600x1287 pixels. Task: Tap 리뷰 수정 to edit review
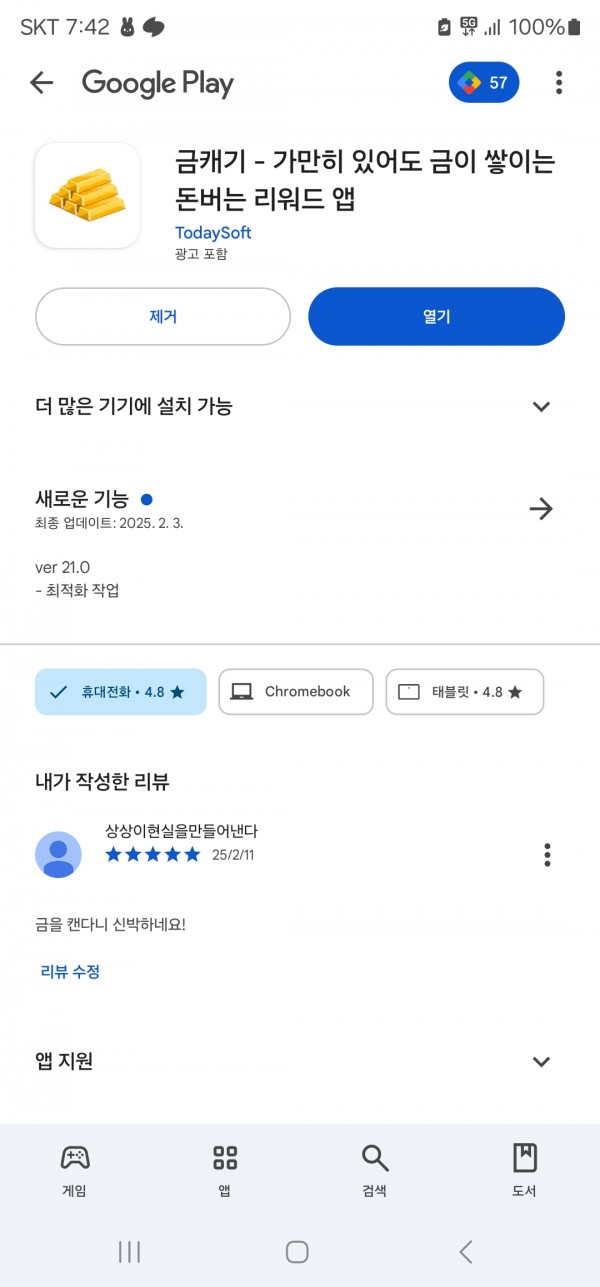(70, 971)
